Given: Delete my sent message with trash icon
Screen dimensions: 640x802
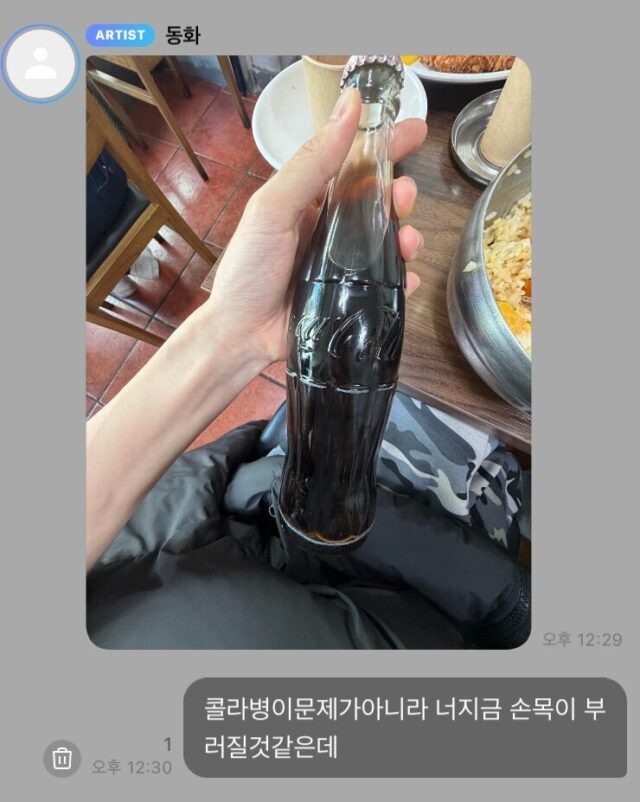Looking at the screenshot, I should [62, 758].
